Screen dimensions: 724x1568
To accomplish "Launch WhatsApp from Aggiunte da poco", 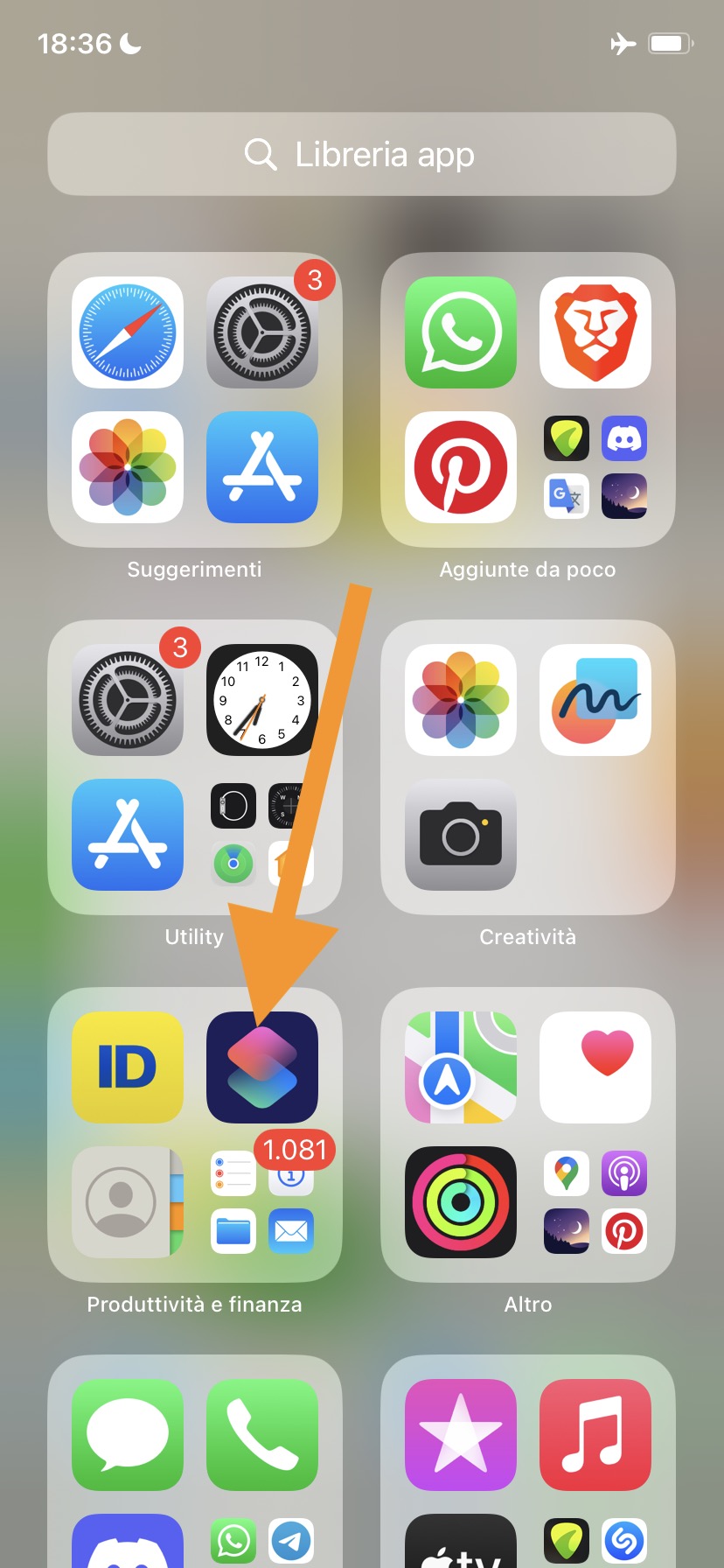I will 461,332.
